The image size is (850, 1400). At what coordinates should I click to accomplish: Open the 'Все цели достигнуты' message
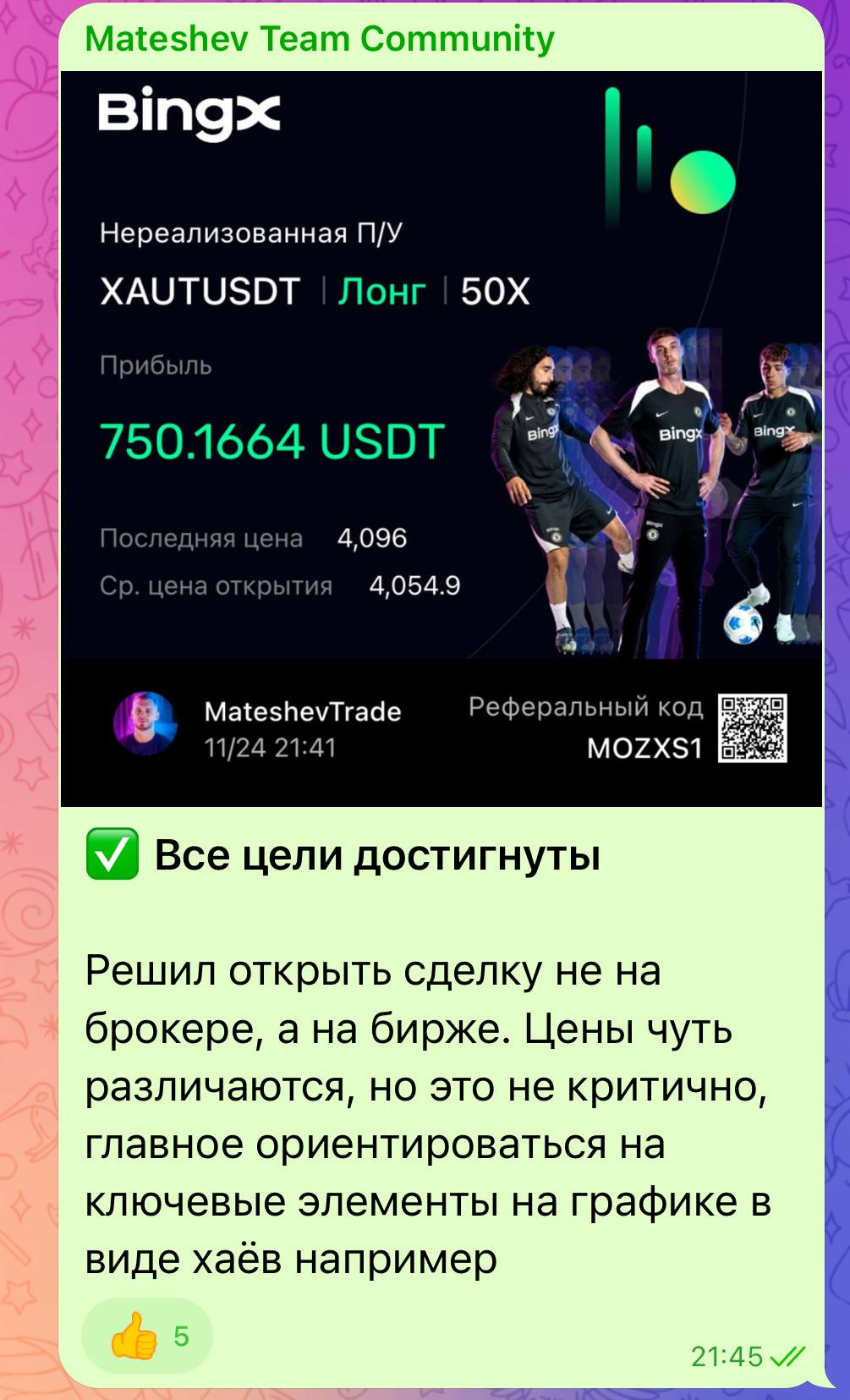click(x=372, y=857)
